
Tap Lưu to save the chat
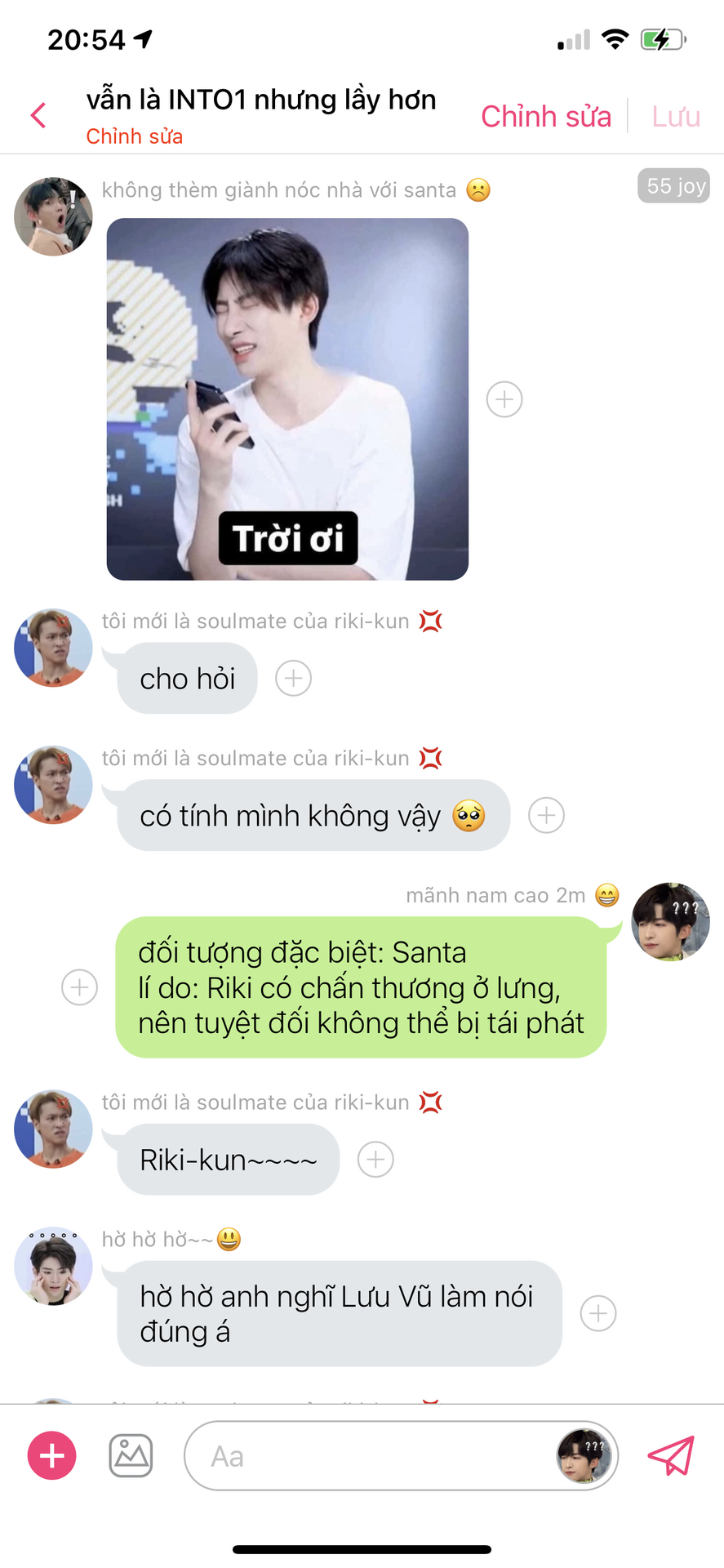[675, 117]
